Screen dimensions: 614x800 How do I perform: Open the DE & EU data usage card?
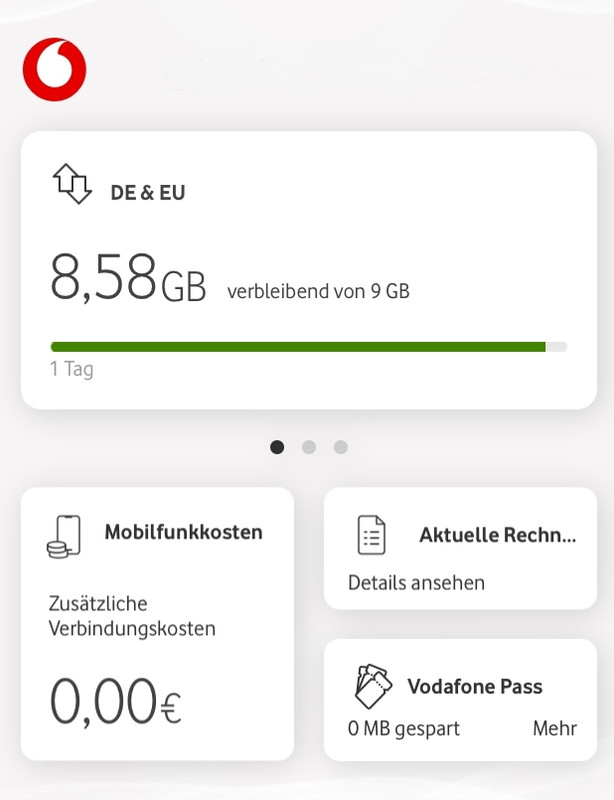308,270
